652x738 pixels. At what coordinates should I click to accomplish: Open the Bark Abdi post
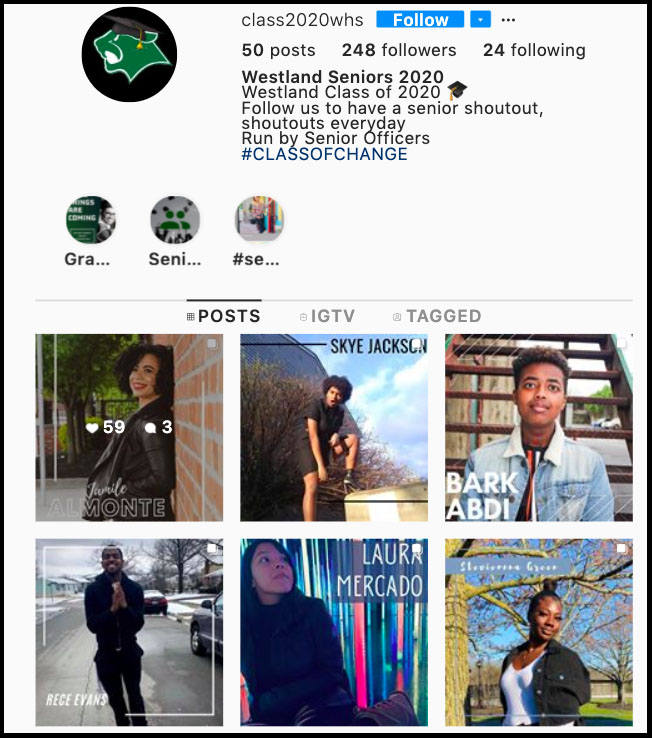[x=538, y=427]
